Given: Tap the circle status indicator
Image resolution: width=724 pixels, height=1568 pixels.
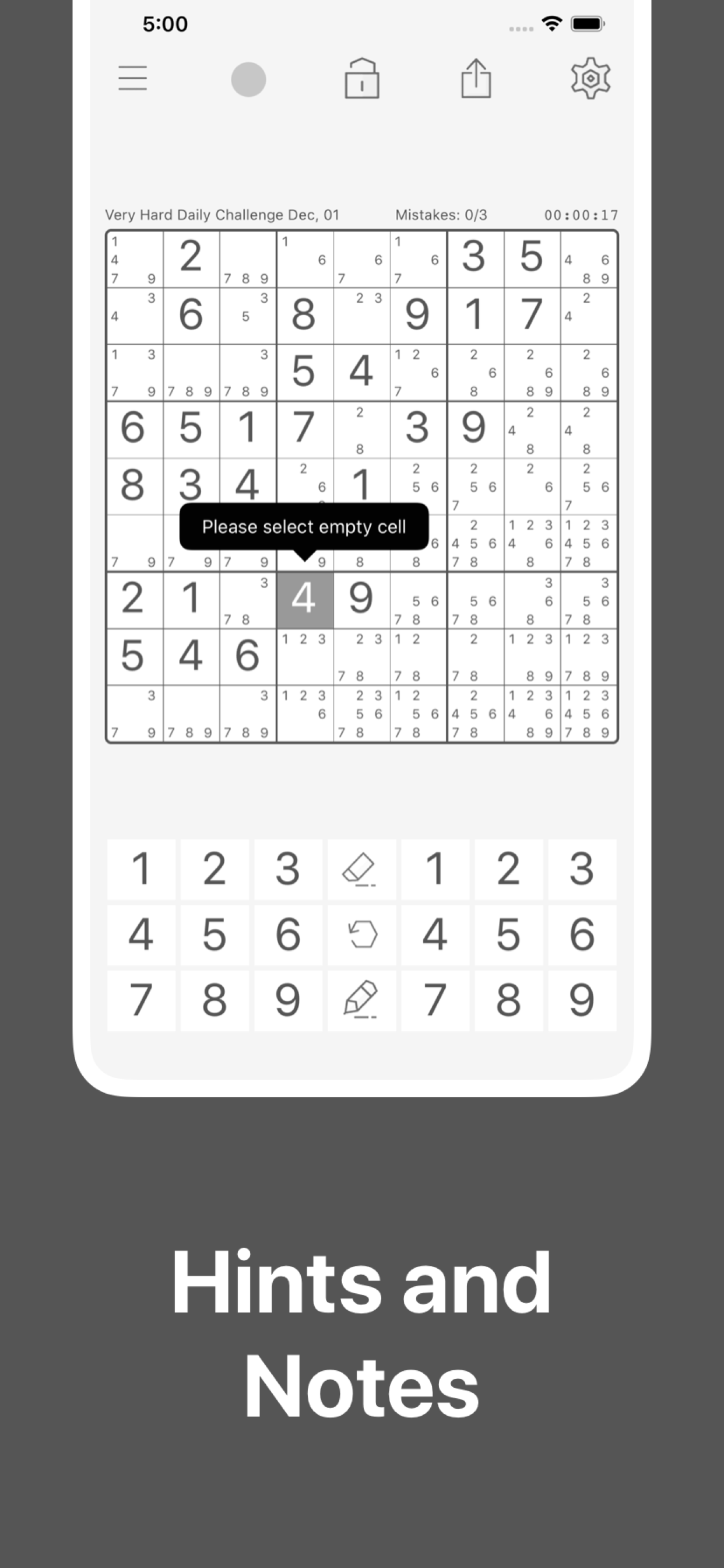Looking at the screenshot, I should coord(248,79).
